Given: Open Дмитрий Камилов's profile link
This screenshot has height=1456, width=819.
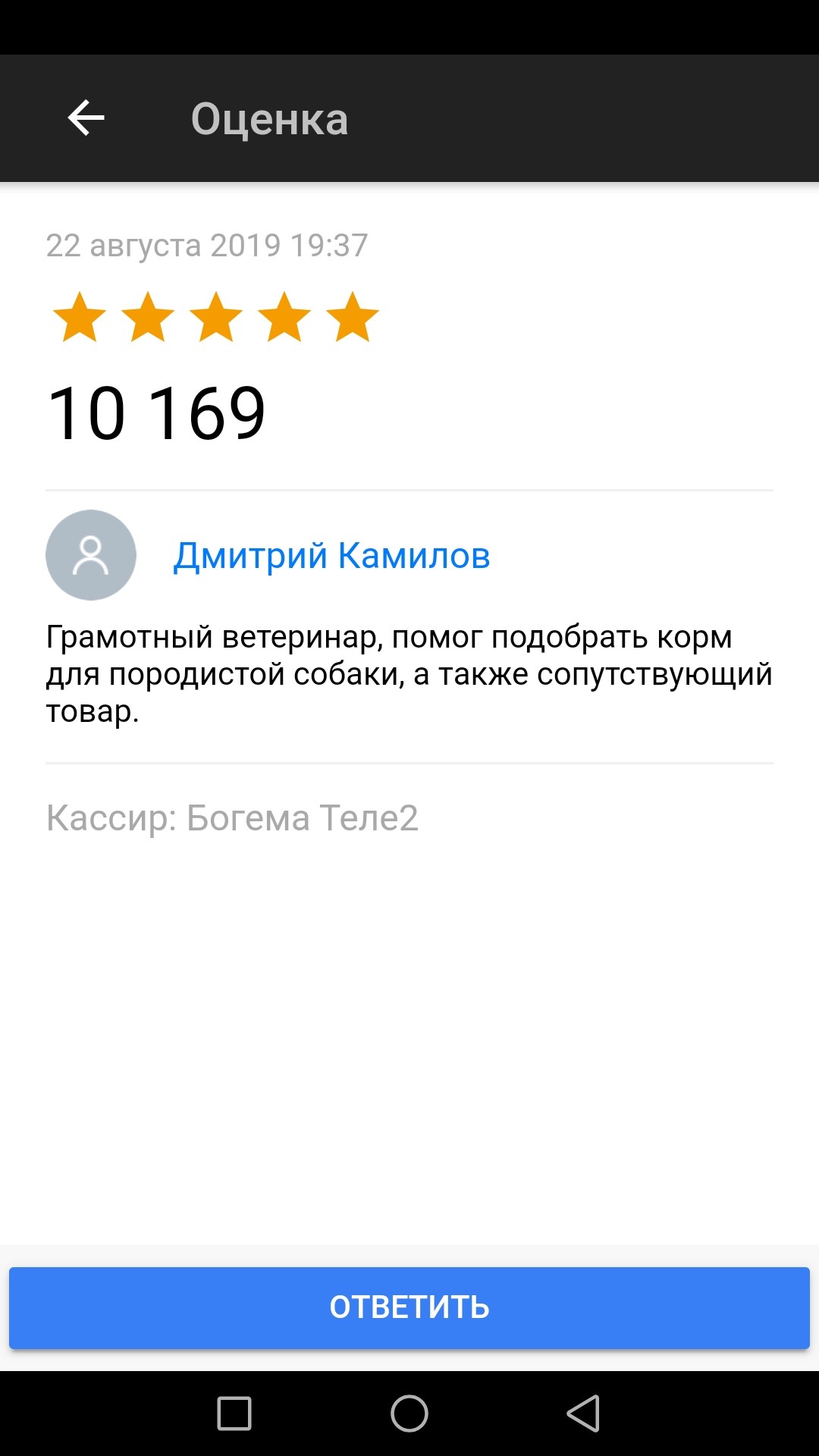Looking at the screenshot, I should click(x=331, y=556).
